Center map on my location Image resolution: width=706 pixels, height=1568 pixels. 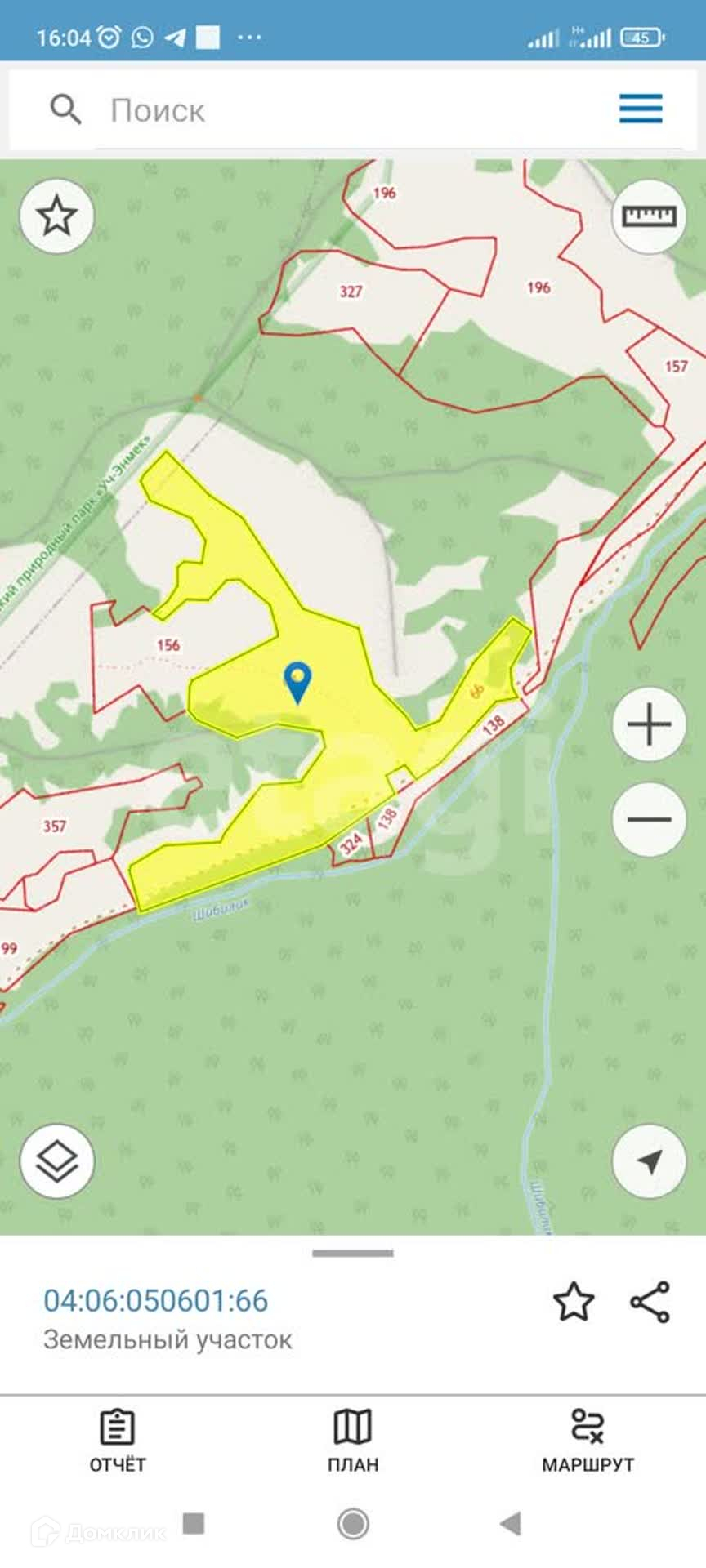[x=649, y=1160]
